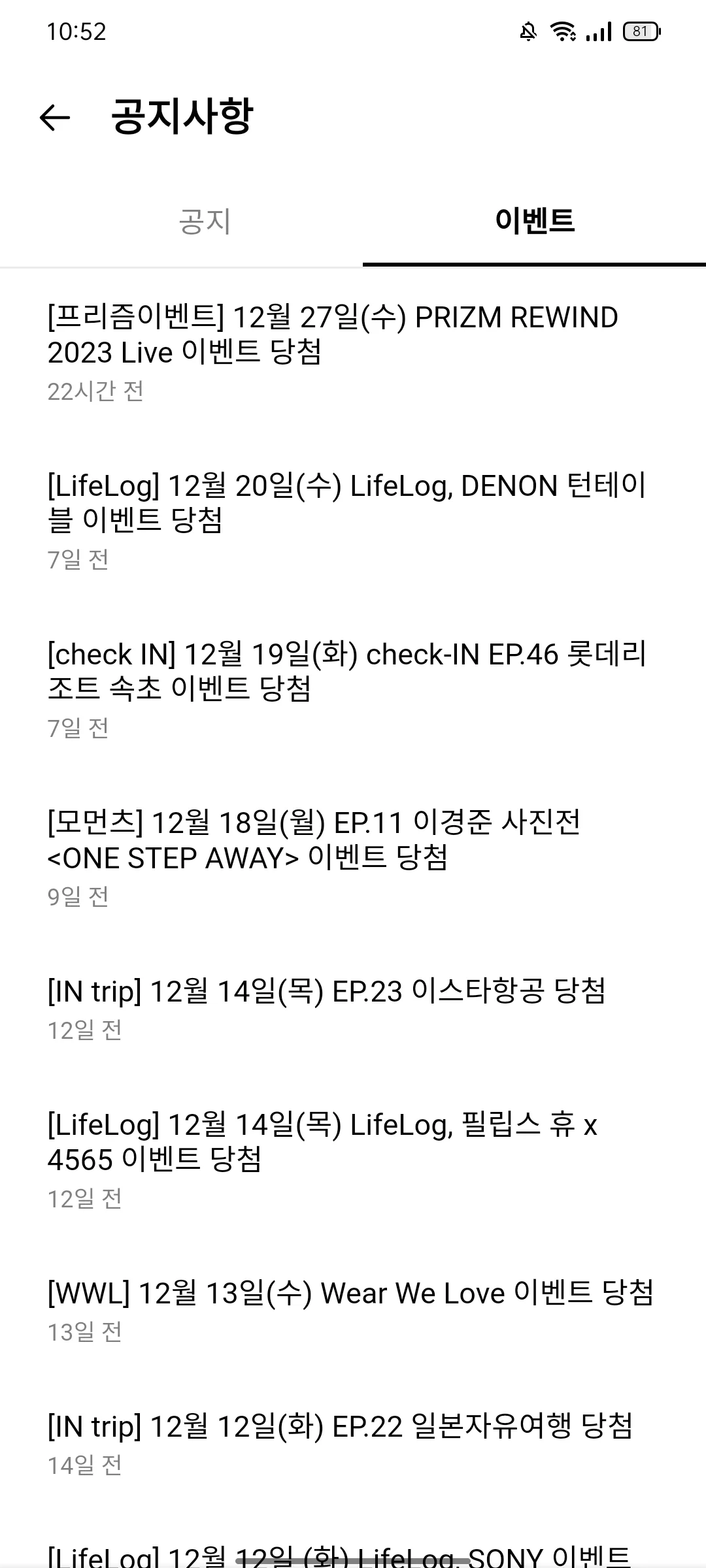Open the PRIZM REWIND 2023 Live announcement
This screenshot has width=706, height=1568.
(332, 335)
